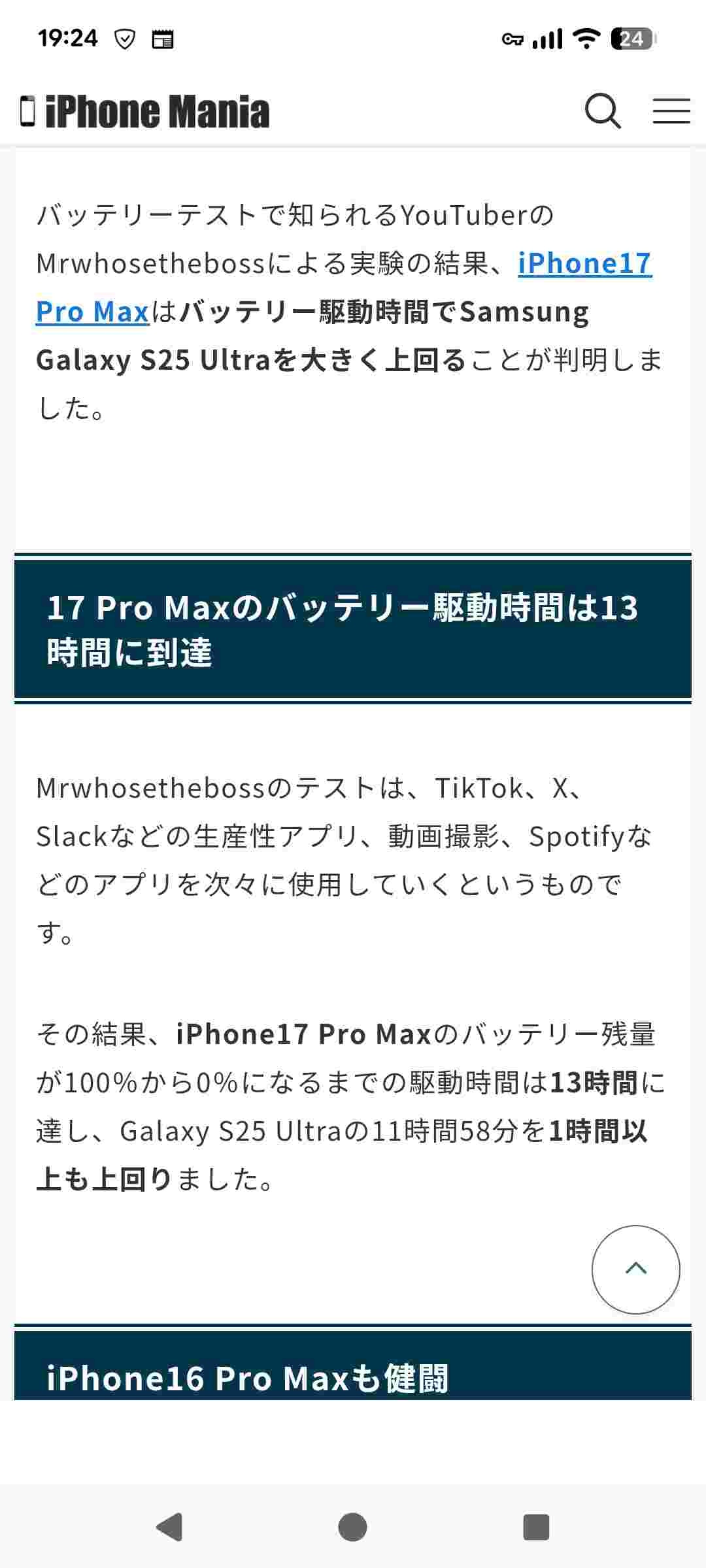Image resolution: width=706 pixels, height=1568 pixels.
Task: Go to iPhone Mania home via logo
Action: [x=145, y=111]
